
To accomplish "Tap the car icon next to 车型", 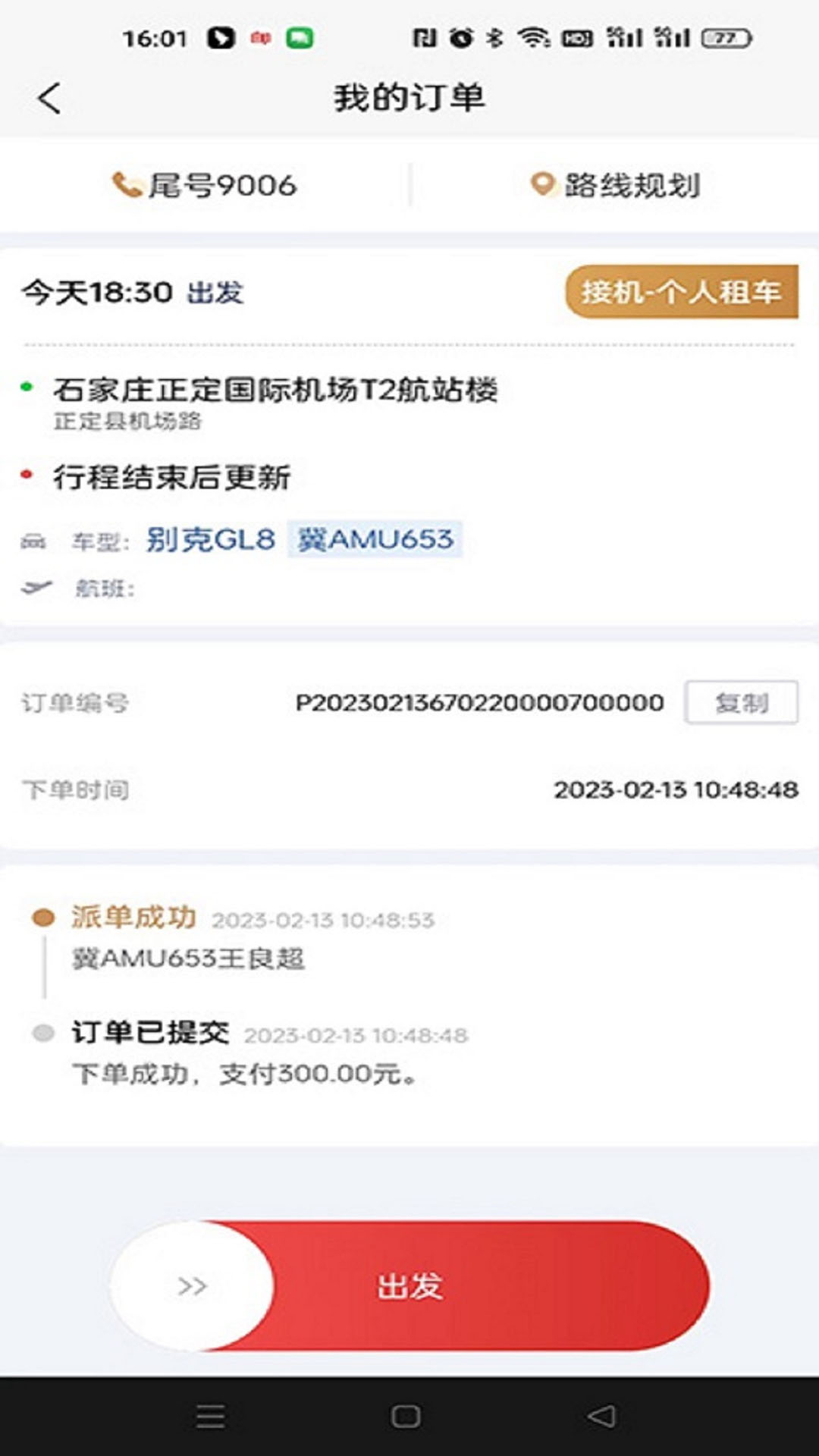I will click(x=35, y=540).
